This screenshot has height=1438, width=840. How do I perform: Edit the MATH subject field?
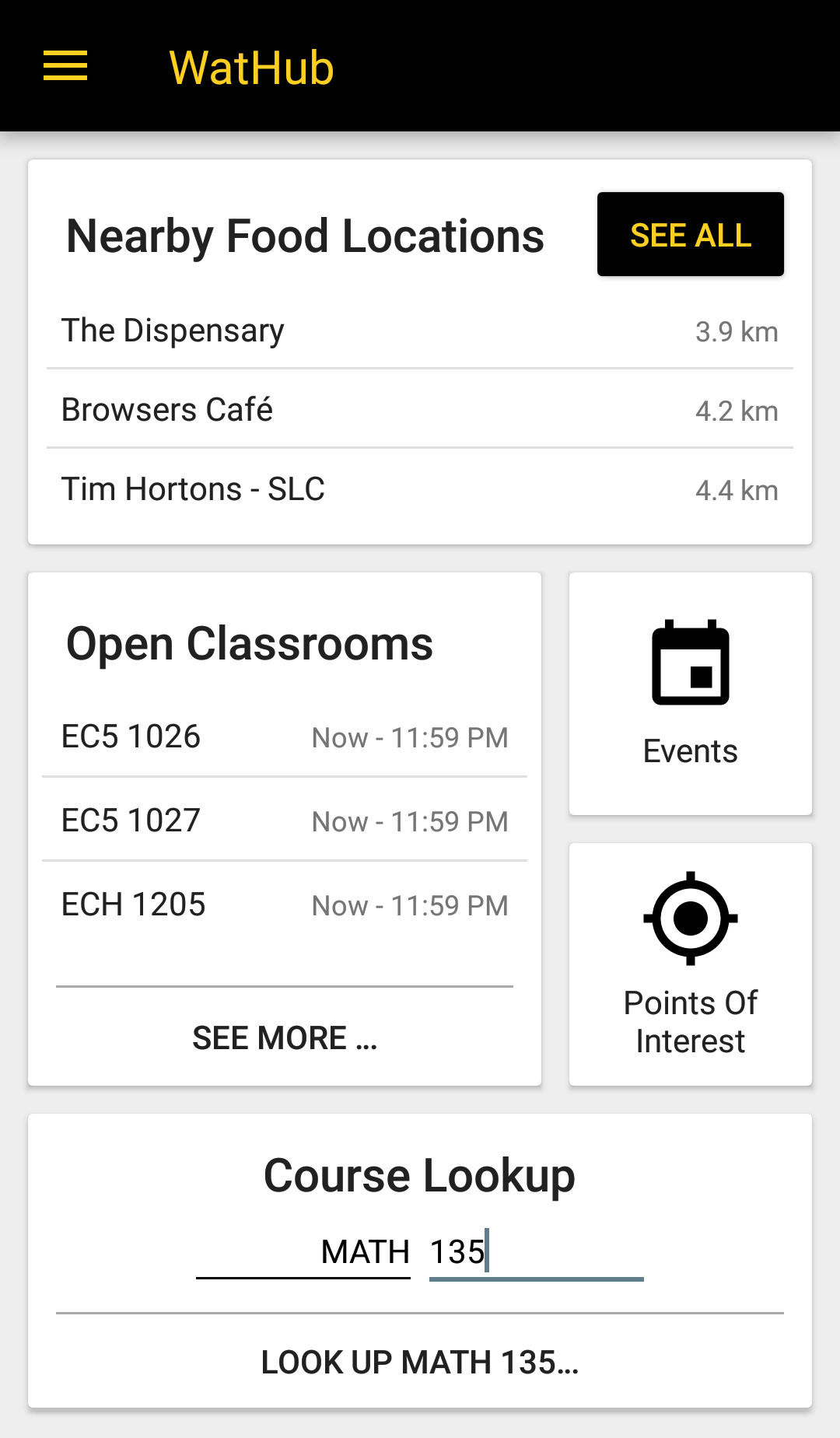(303, 1252)
